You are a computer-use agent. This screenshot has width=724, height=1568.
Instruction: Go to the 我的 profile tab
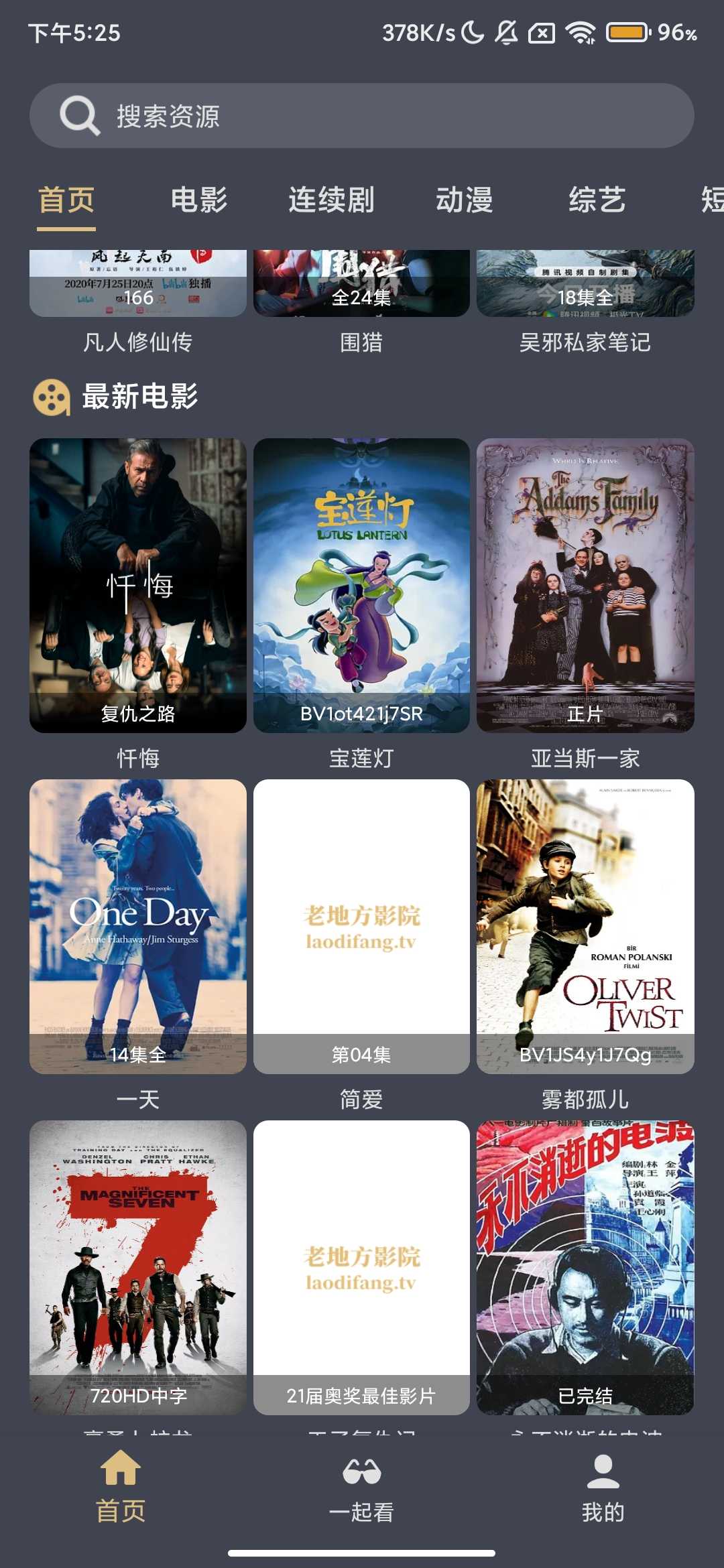click(603, 1488)
